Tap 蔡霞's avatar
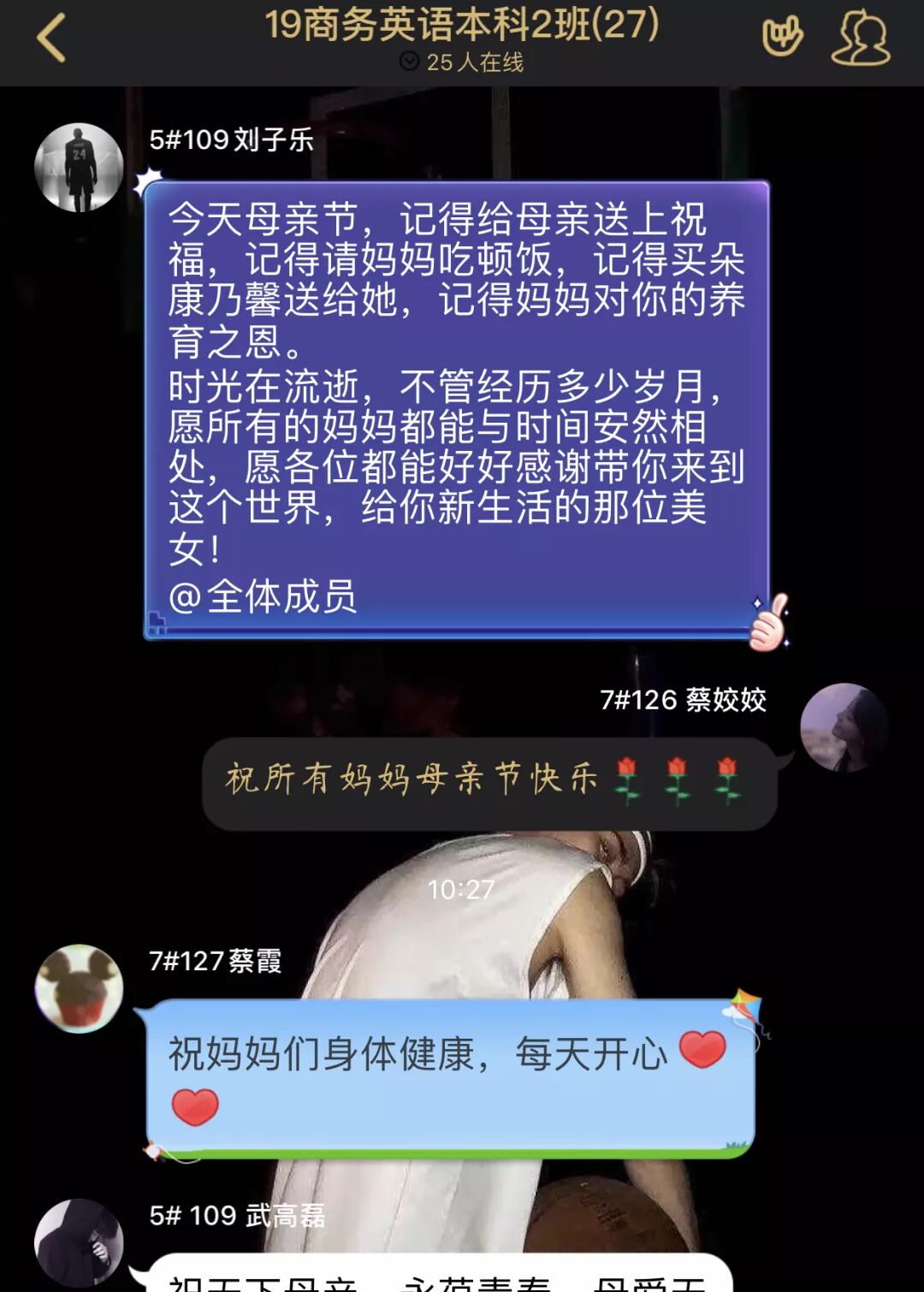This screenshot has height=1292, width=924. coord(79,988)
